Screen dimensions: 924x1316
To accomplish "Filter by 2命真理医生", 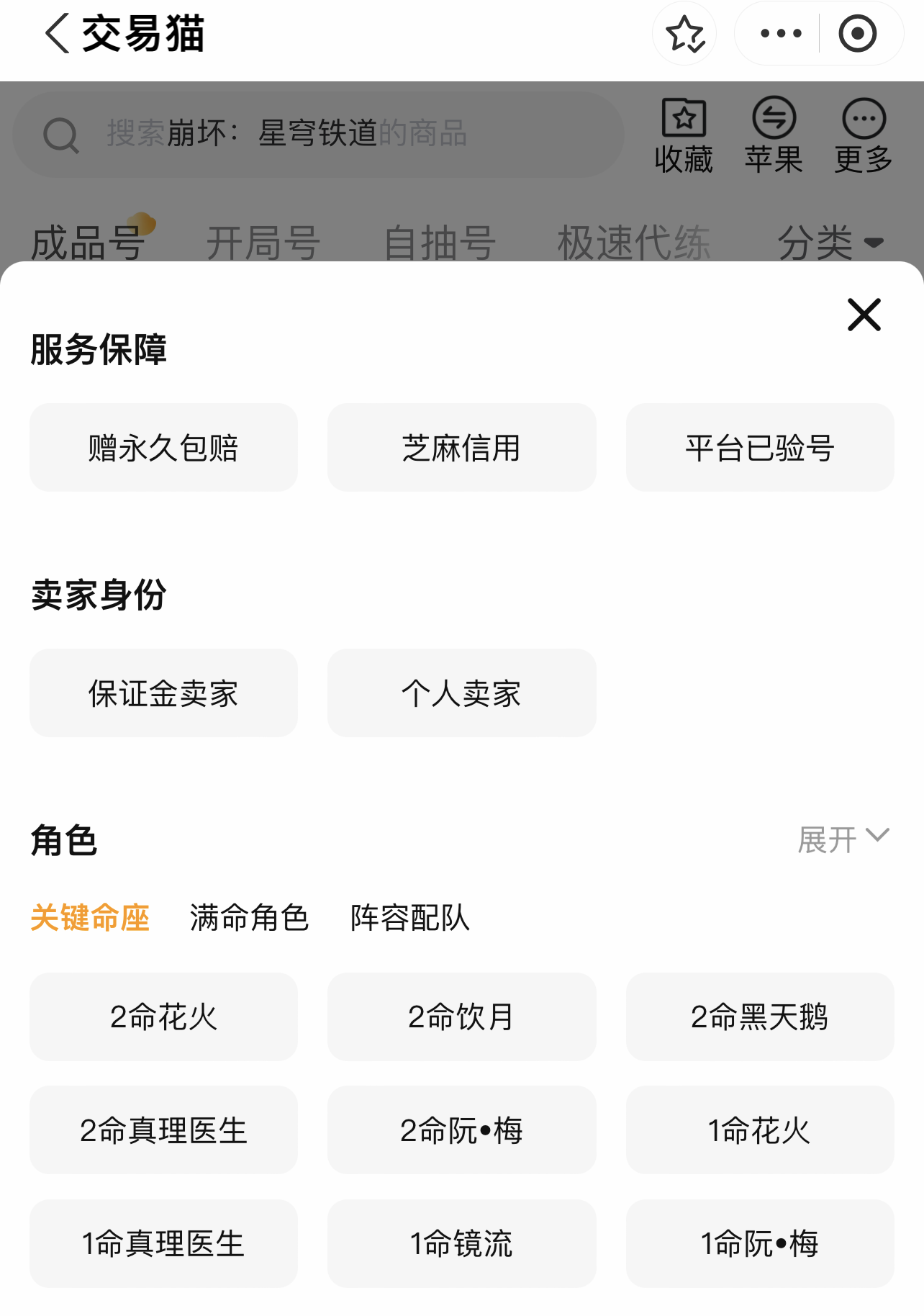I will tap(163, 1130).
